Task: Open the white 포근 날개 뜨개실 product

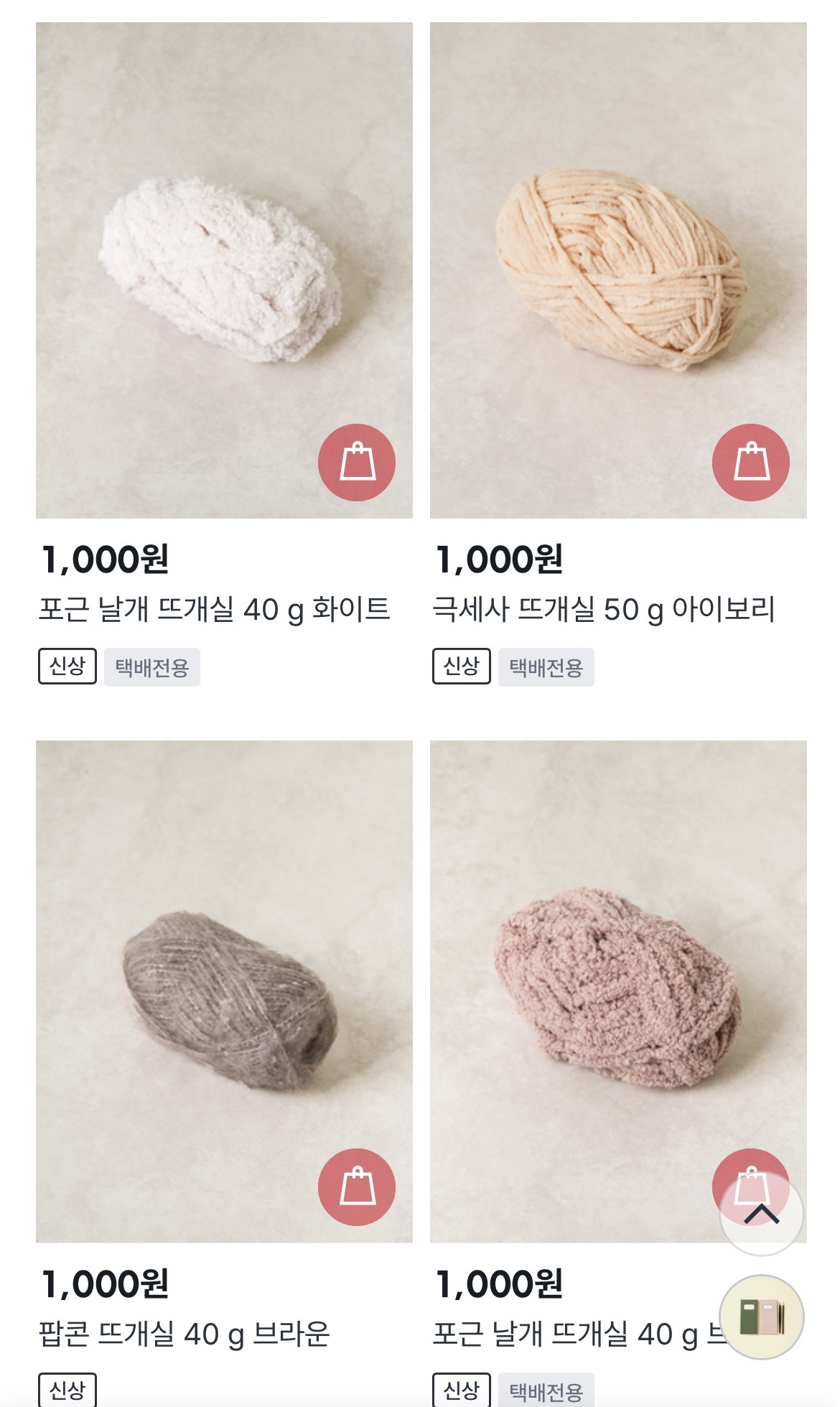Action: click(x=224, y=270)
